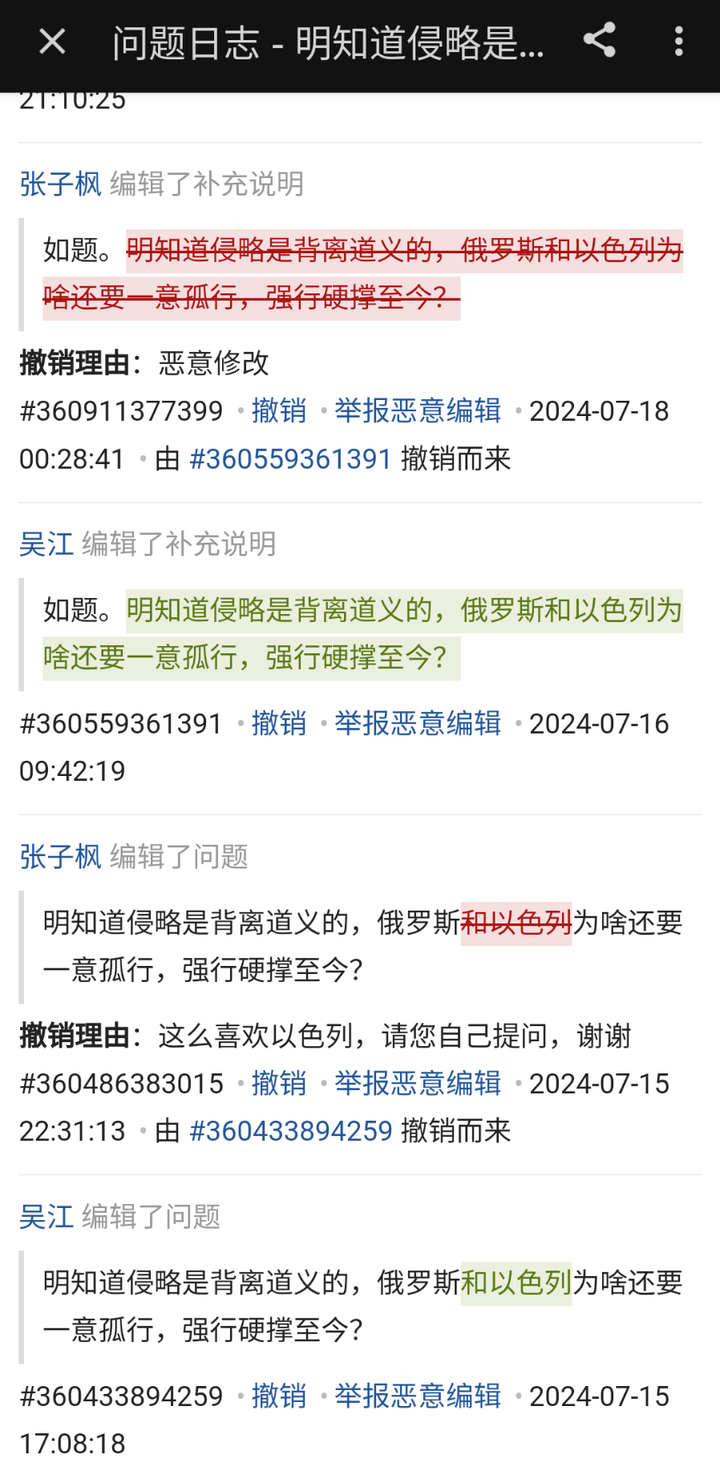Tap 撤销 for edit #360911377399
This screenshot has height=1479, width=720.
point(279,411)
